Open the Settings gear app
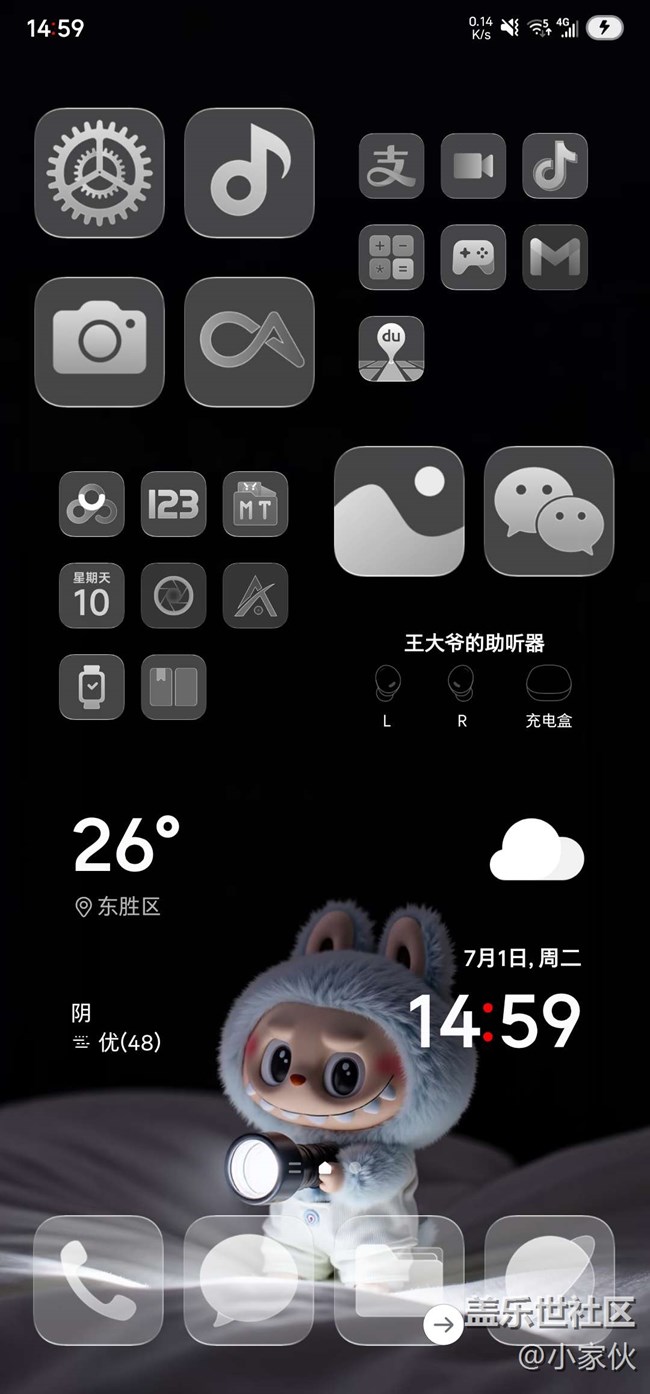Image resolution: width=650 pixels, height=1394 pixels. pyautogui.click(x=99, y=173)
